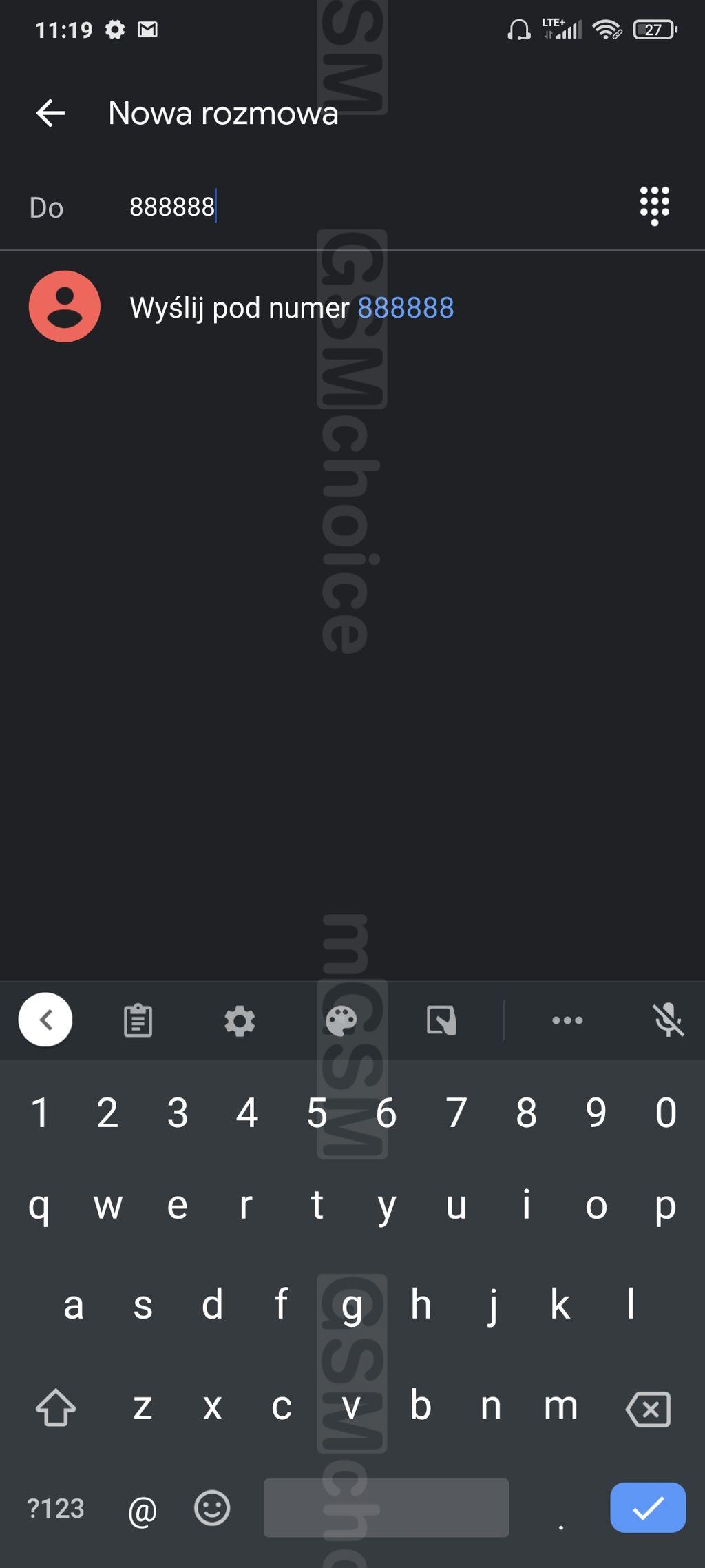Viewport: 705px width, 1568px height.
Task: Switch to the dial pad keyboard
Action: click(654, 205)
